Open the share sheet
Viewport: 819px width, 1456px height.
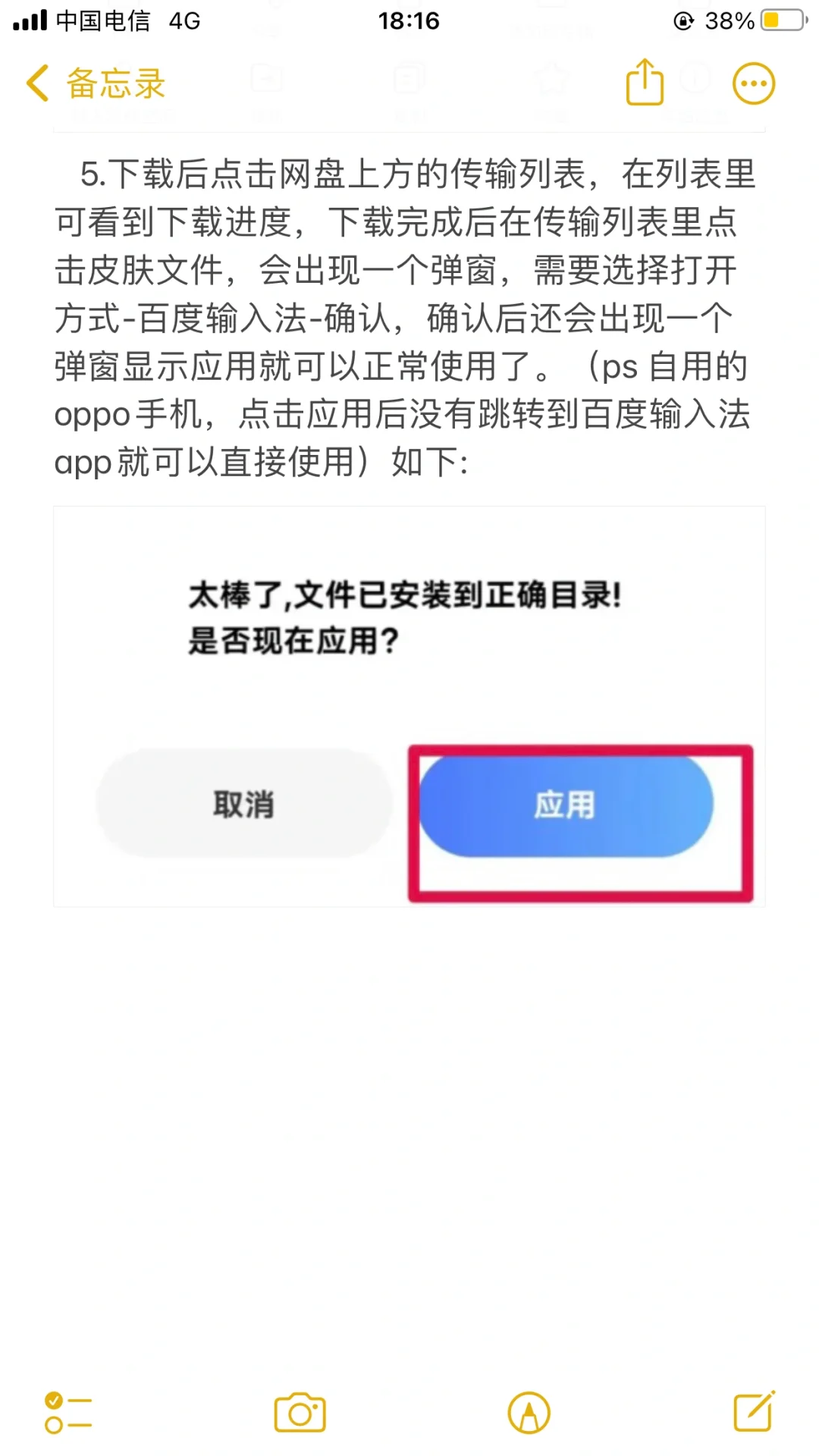644,82
